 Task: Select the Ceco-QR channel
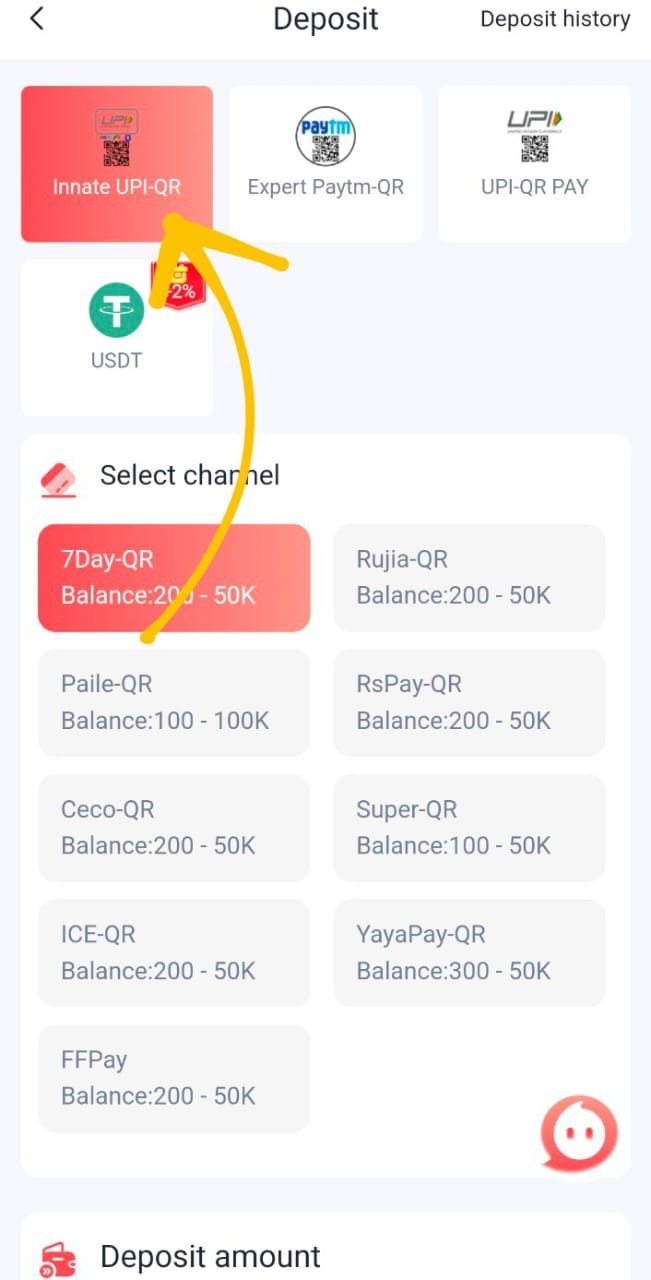pos(174,828)
